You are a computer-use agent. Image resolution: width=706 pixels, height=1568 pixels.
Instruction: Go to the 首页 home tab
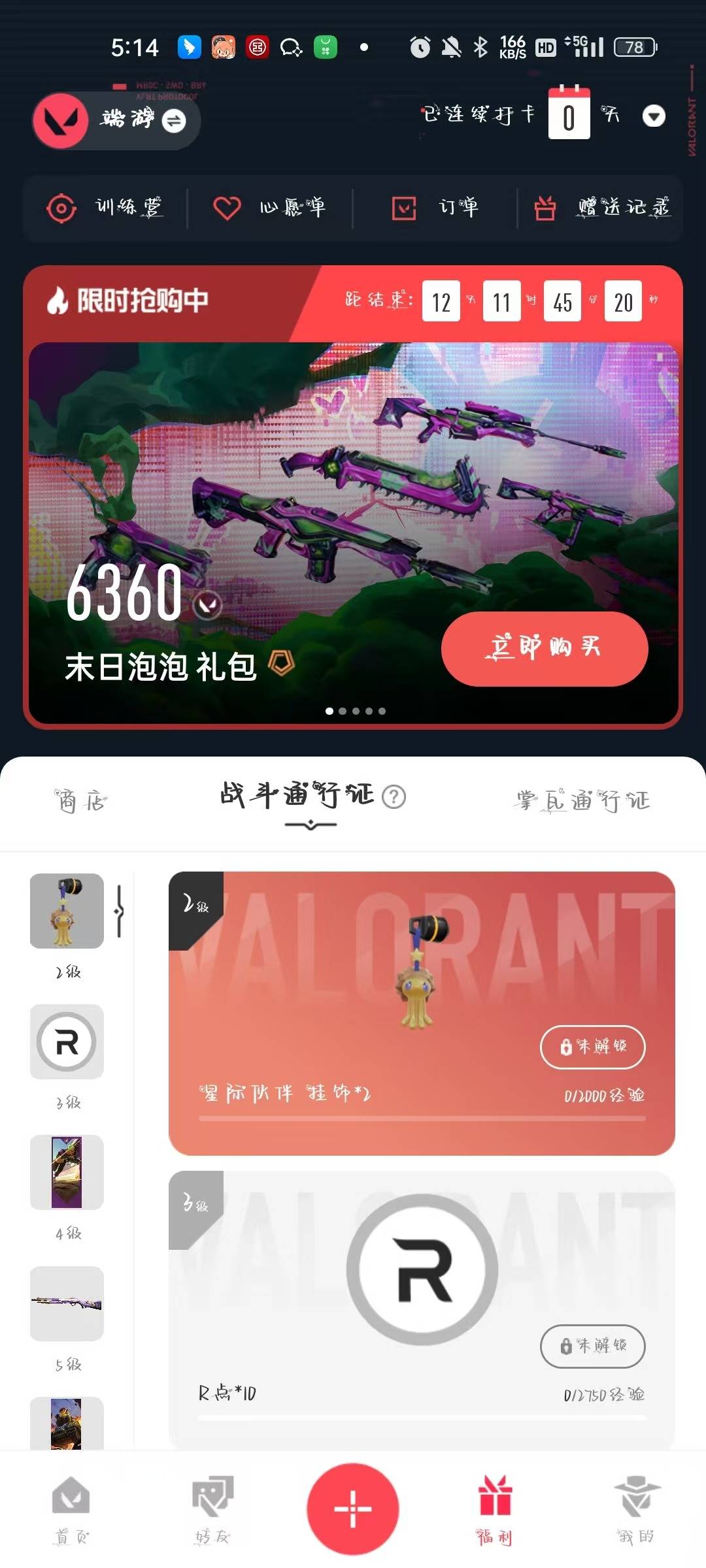(71, 1508)
